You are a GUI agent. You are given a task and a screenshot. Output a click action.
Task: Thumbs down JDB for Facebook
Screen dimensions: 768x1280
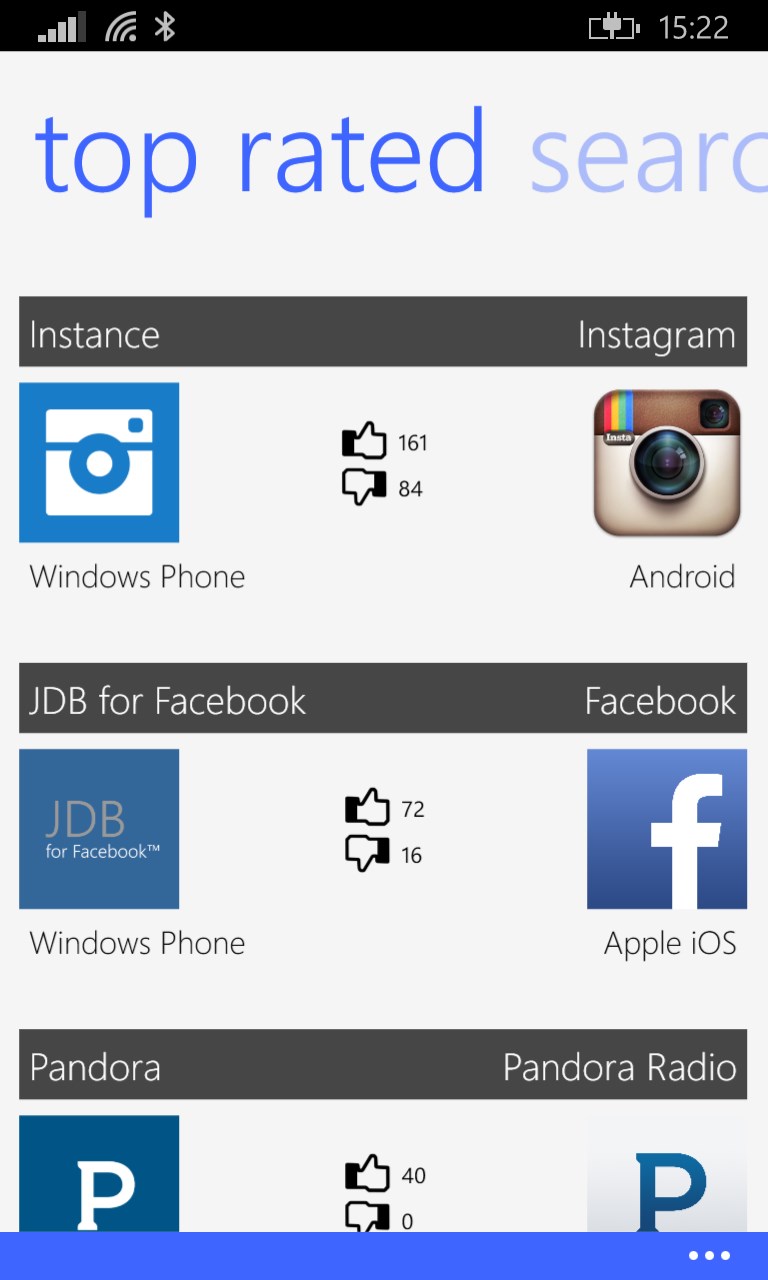pos(366,854)
